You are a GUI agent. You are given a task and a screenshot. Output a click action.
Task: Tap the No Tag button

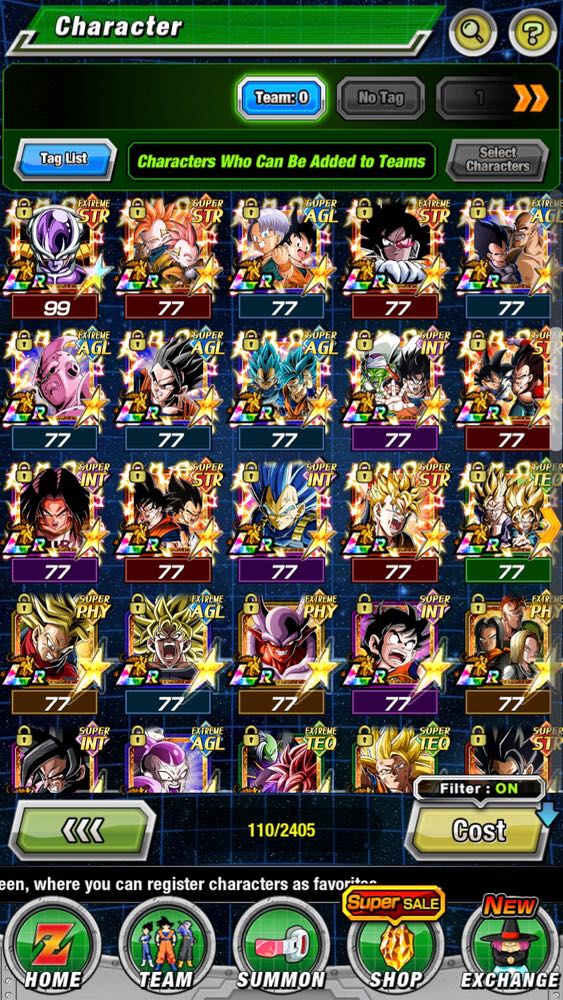click(x=381, y=98)
